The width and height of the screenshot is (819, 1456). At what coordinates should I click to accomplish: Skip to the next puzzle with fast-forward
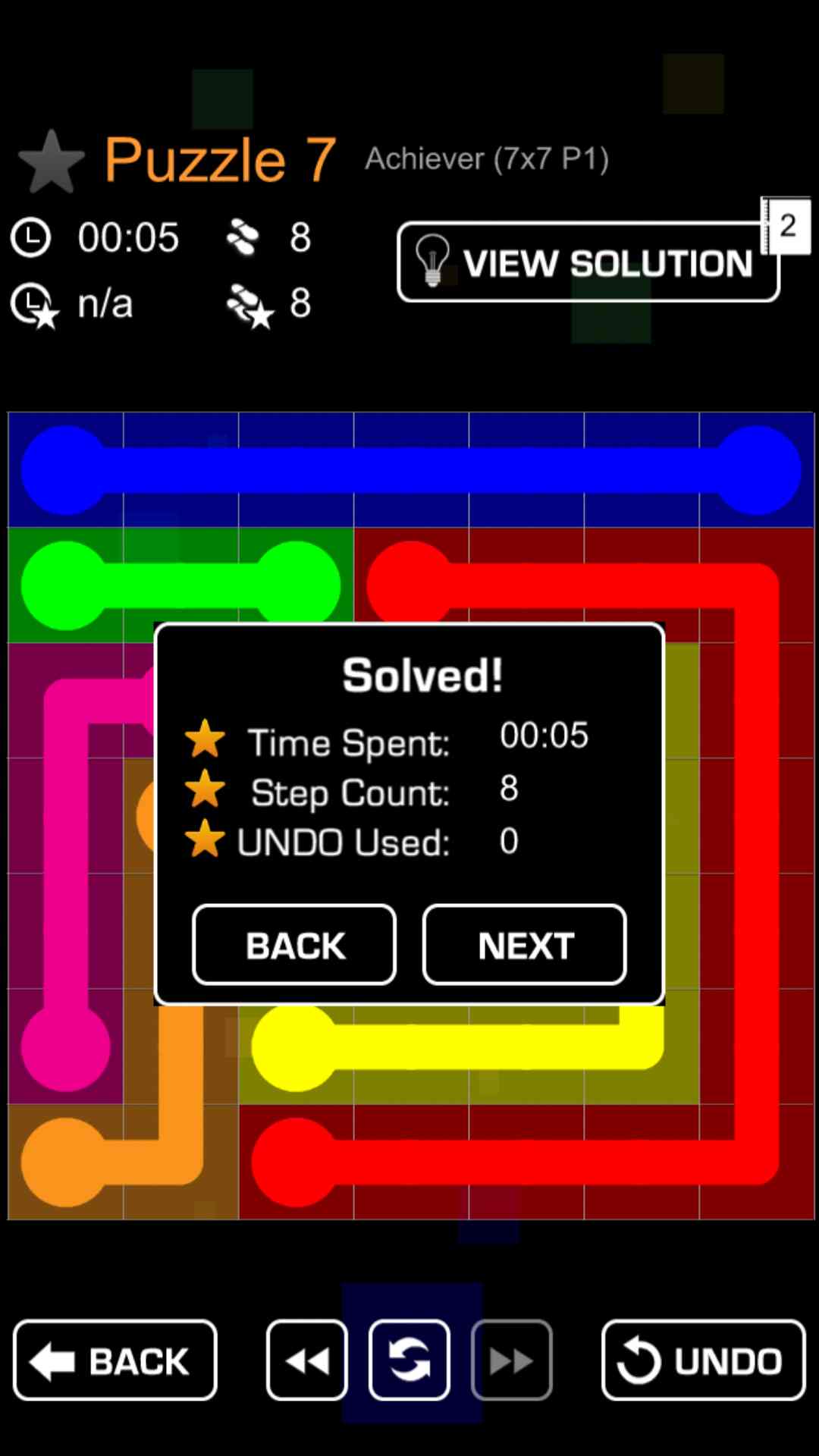click(x=511, y=1360)
